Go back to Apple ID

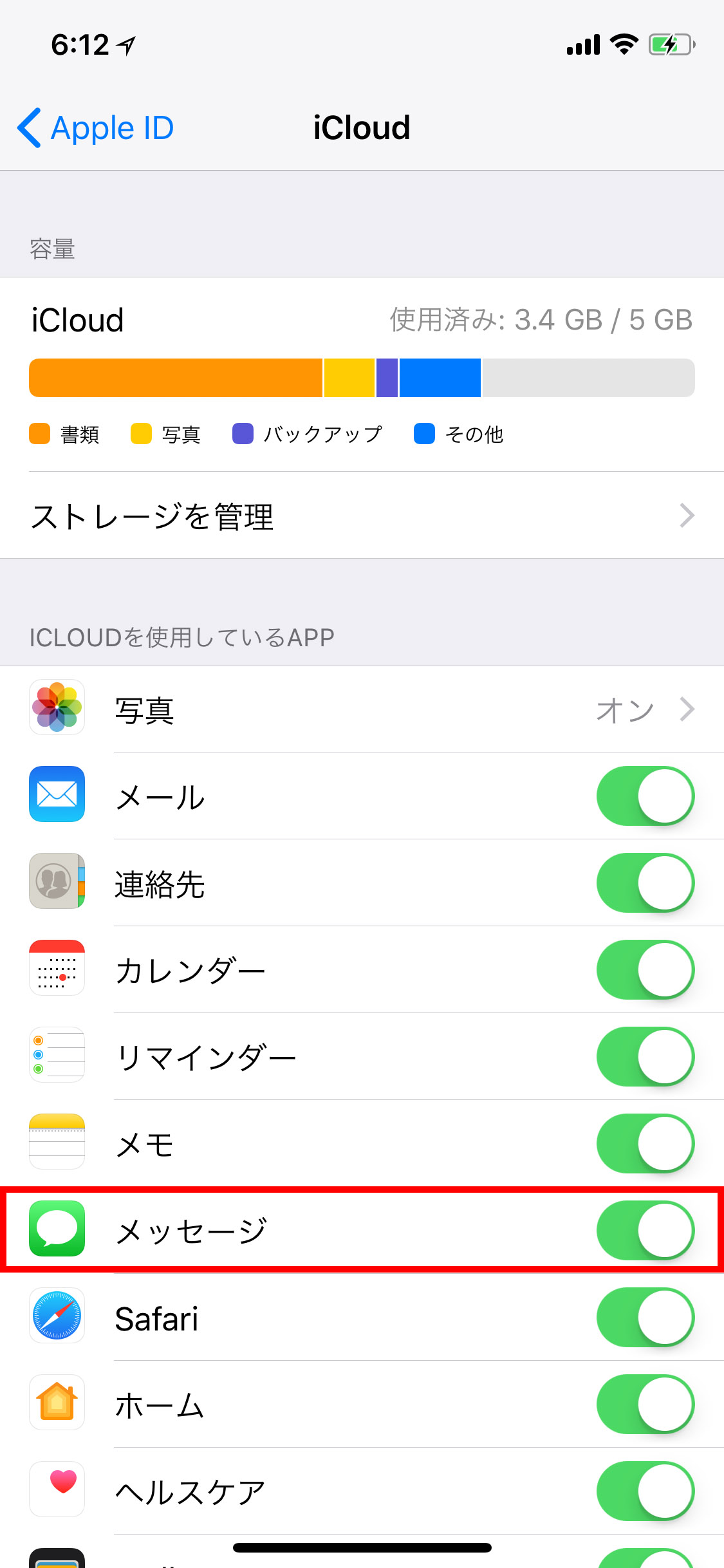pos(95,127)
